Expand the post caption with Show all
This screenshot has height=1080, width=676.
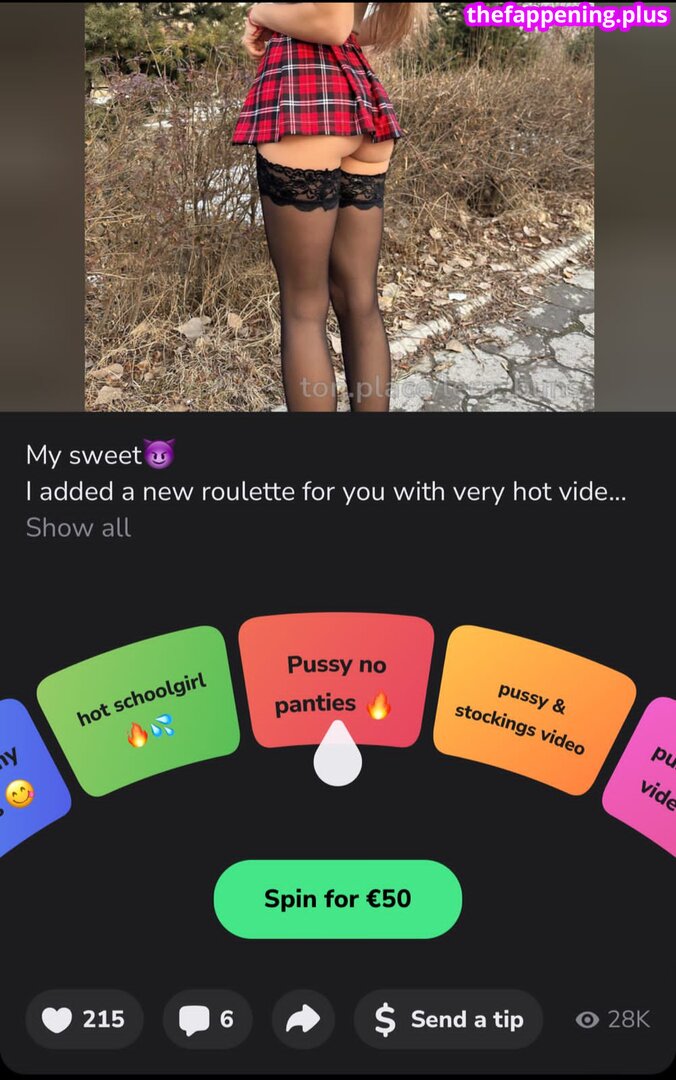pos(78,527)
